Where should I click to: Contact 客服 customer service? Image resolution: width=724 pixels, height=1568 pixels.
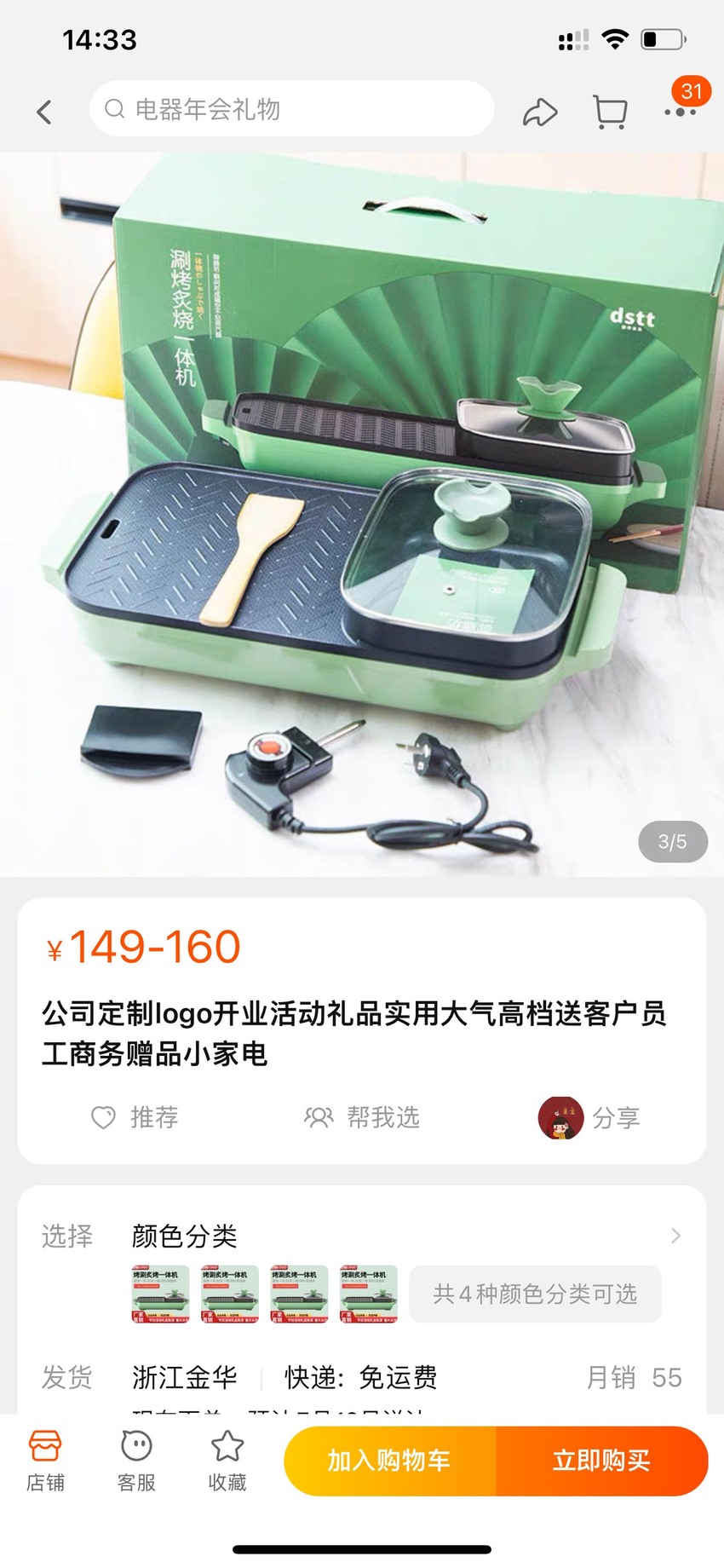click(x=136, y=1461)
